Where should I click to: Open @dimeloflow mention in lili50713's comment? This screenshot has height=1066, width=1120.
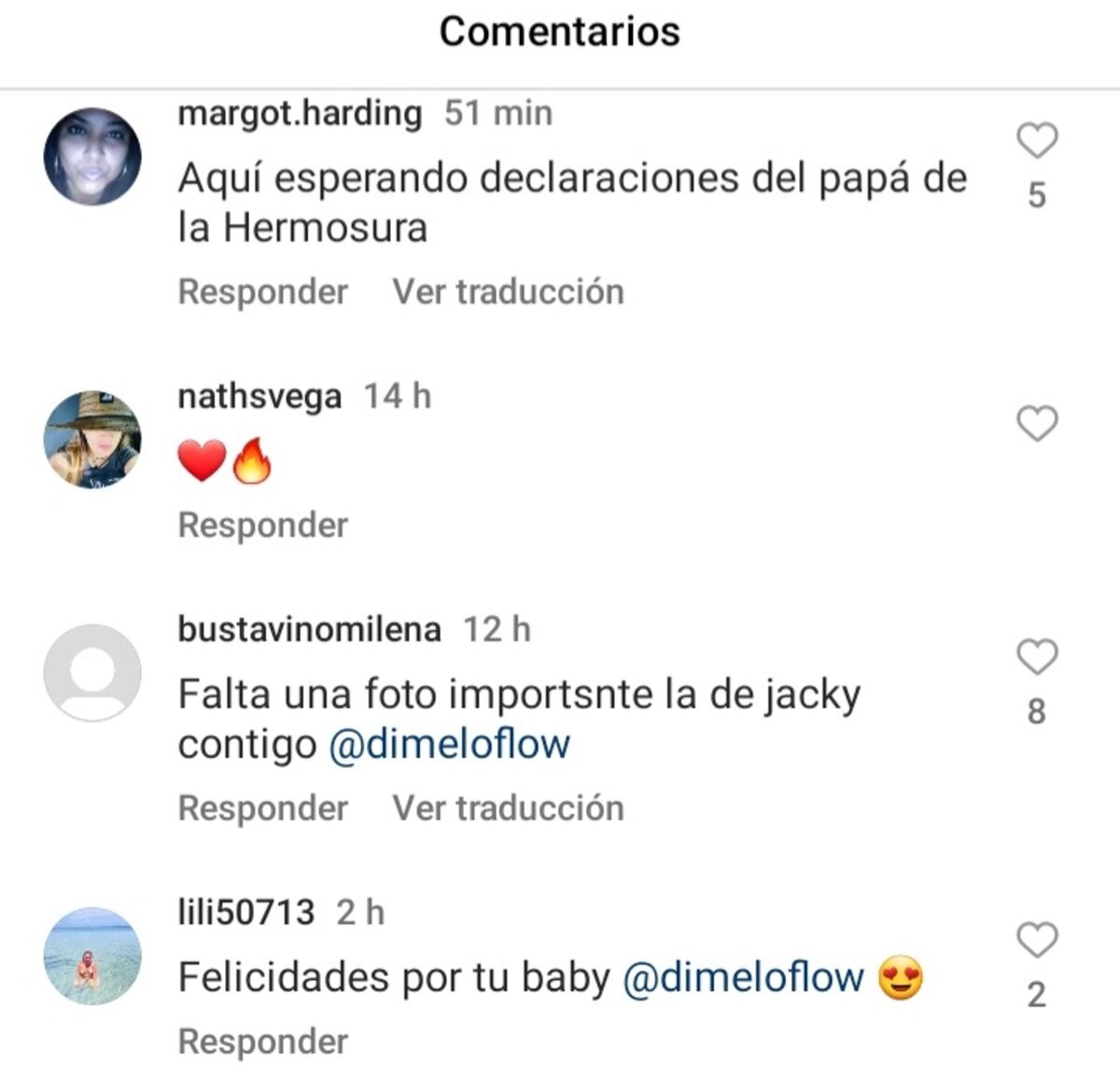(x=743, y=977)
